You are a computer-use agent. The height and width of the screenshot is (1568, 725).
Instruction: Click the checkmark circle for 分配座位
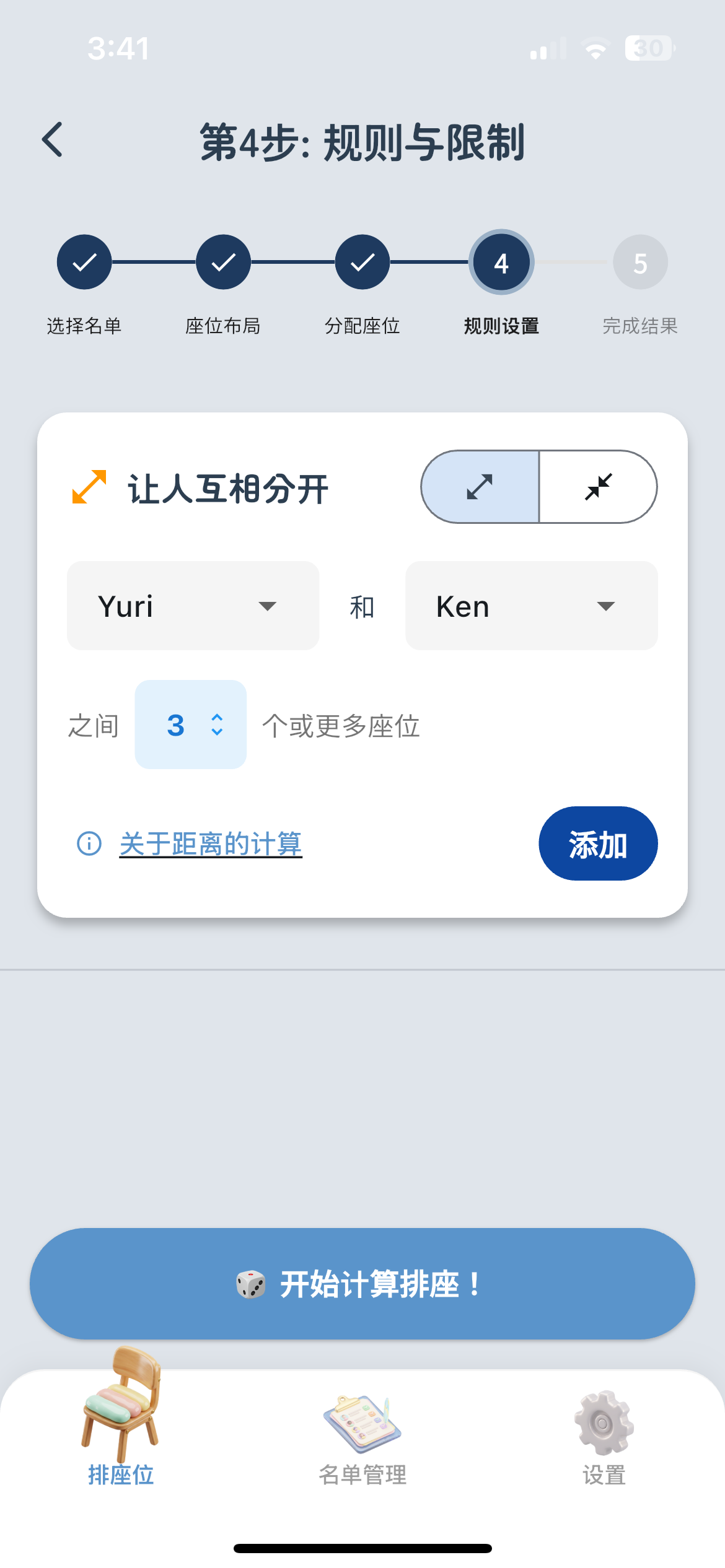point(362,261)
